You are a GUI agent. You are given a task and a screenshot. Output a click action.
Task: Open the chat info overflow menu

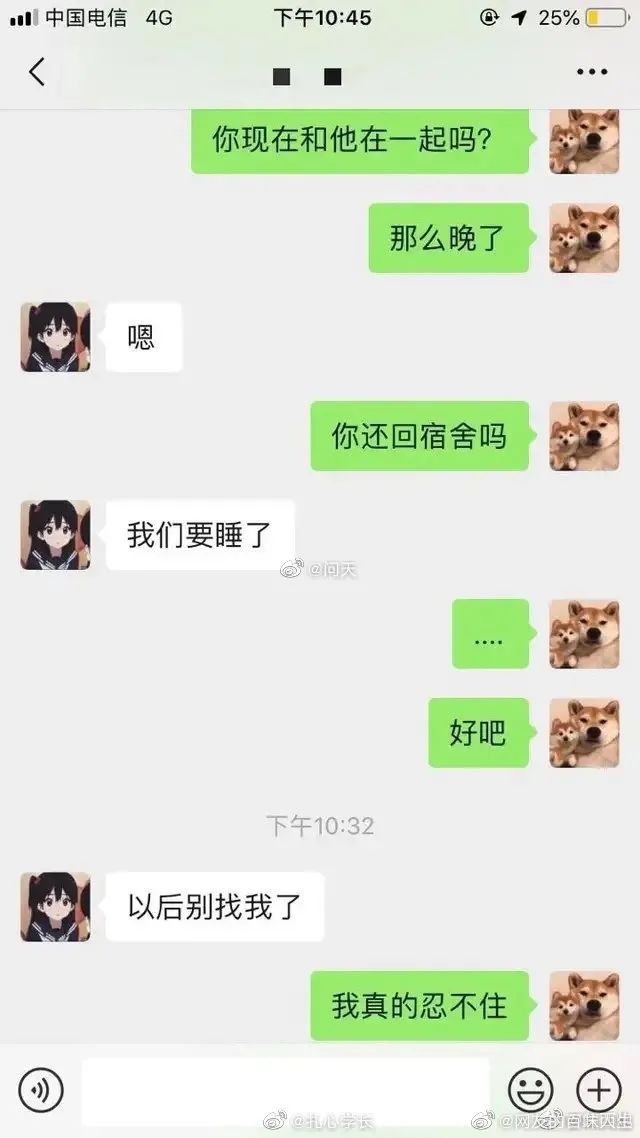[x=592, y=72]
